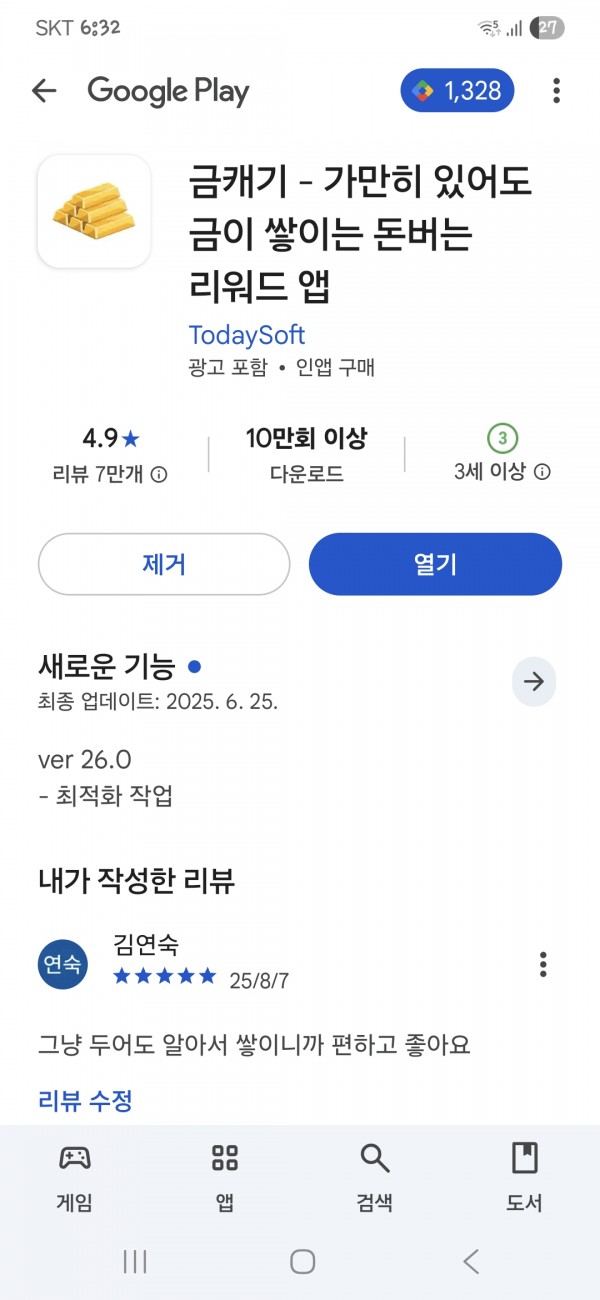Open the top overflow menu
The width and height of the screenshot is (600, 1300).
[x=556, y=91]
